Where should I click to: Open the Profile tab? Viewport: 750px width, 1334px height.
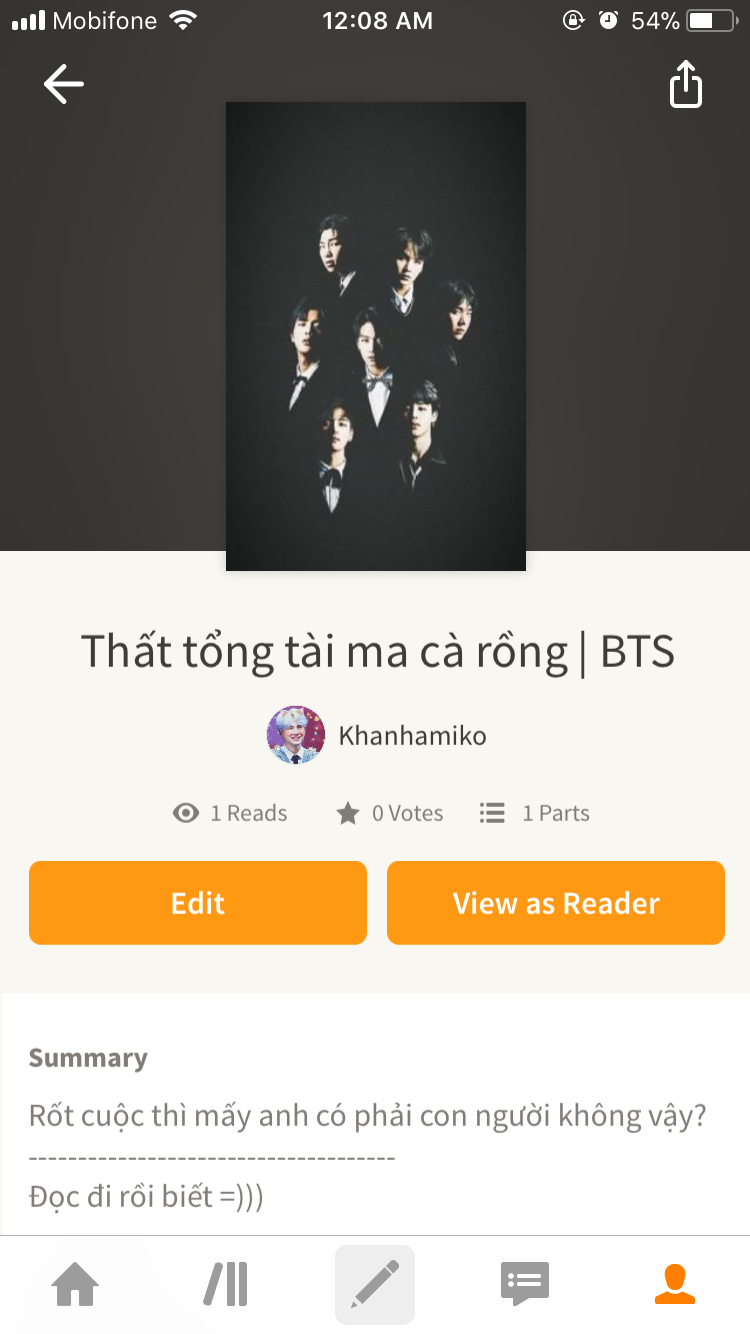[x=675, y=1284]
